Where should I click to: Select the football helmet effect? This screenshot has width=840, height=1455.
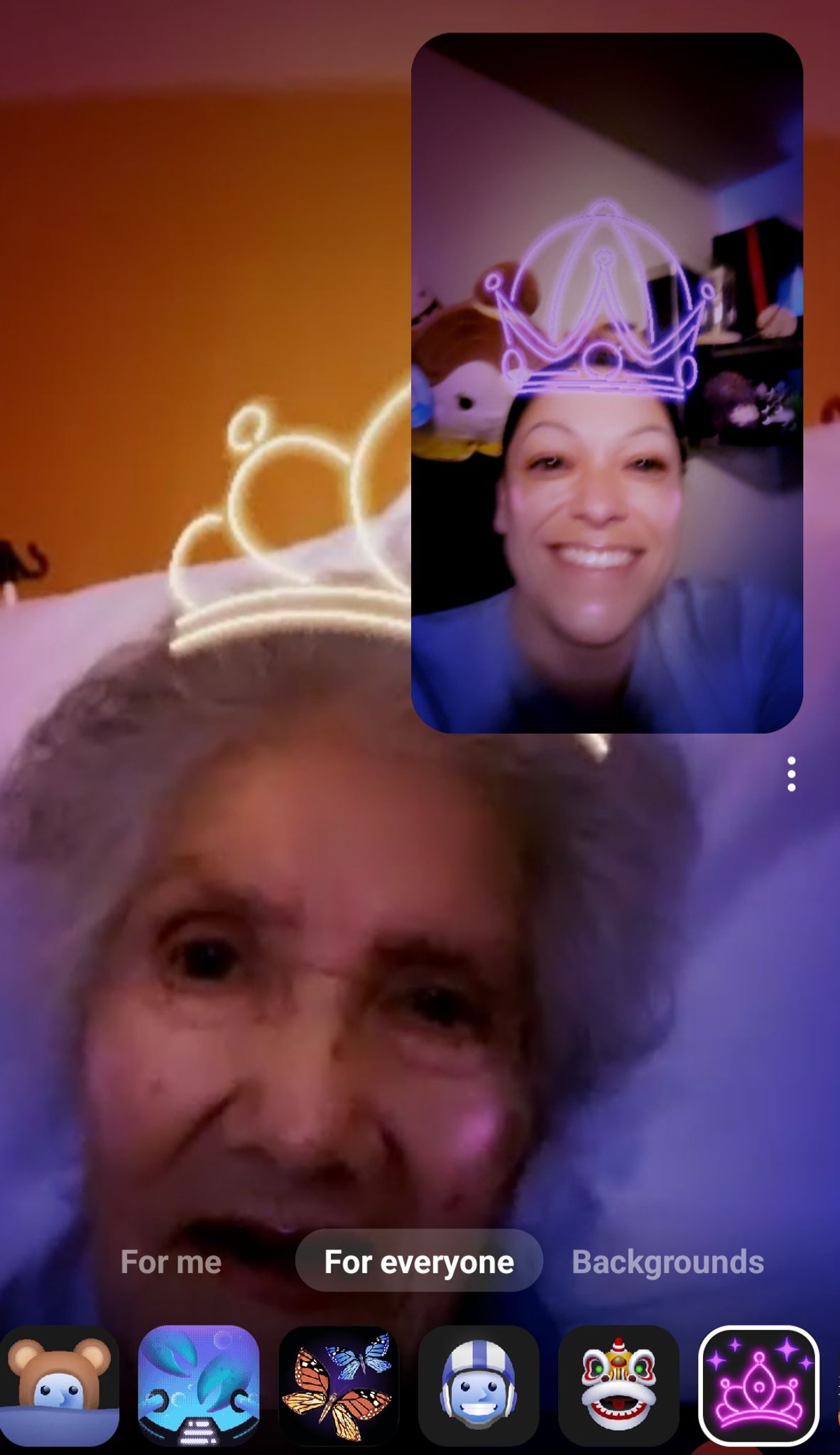pyautogui.click(x=478, y=1385)
